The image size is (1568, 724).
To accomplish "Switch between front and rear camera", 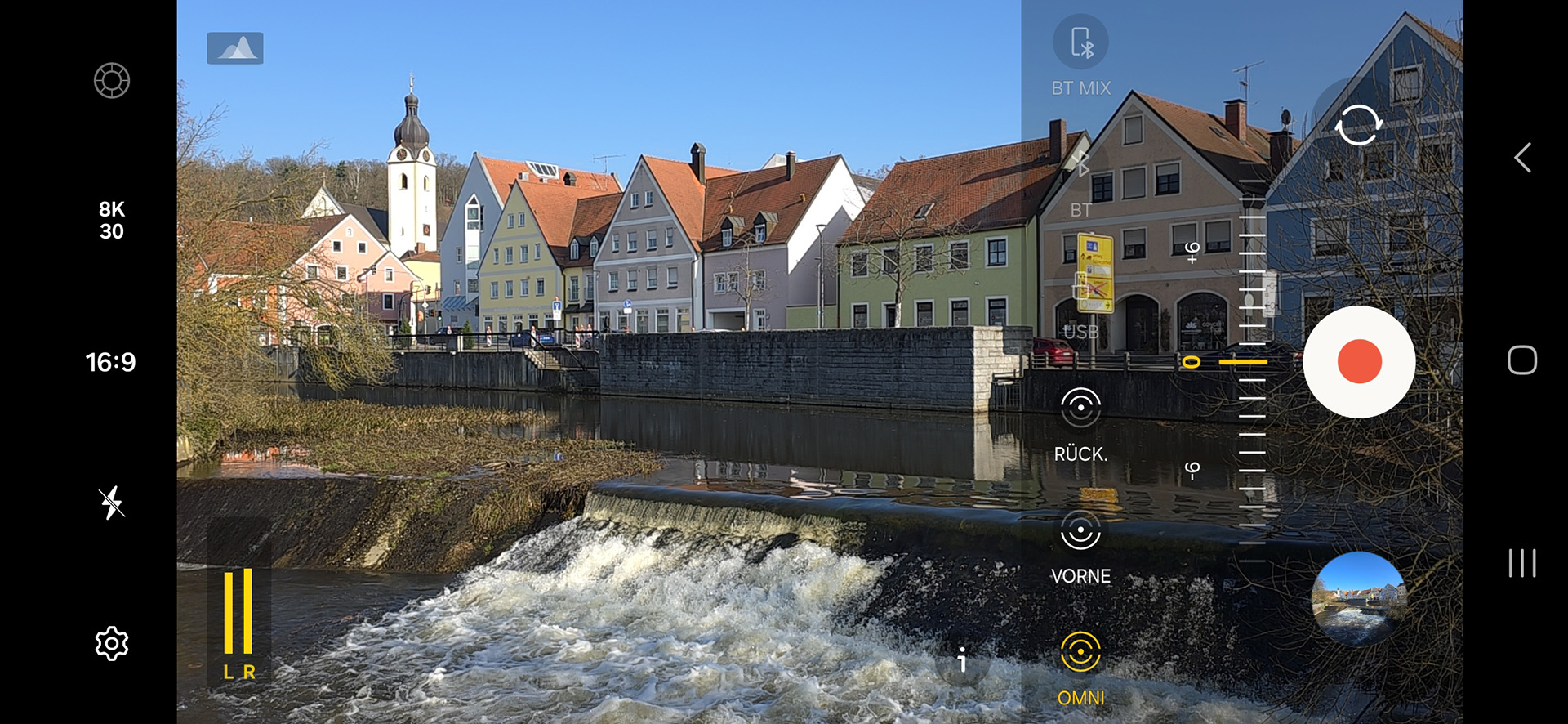I will (1358, 125).
